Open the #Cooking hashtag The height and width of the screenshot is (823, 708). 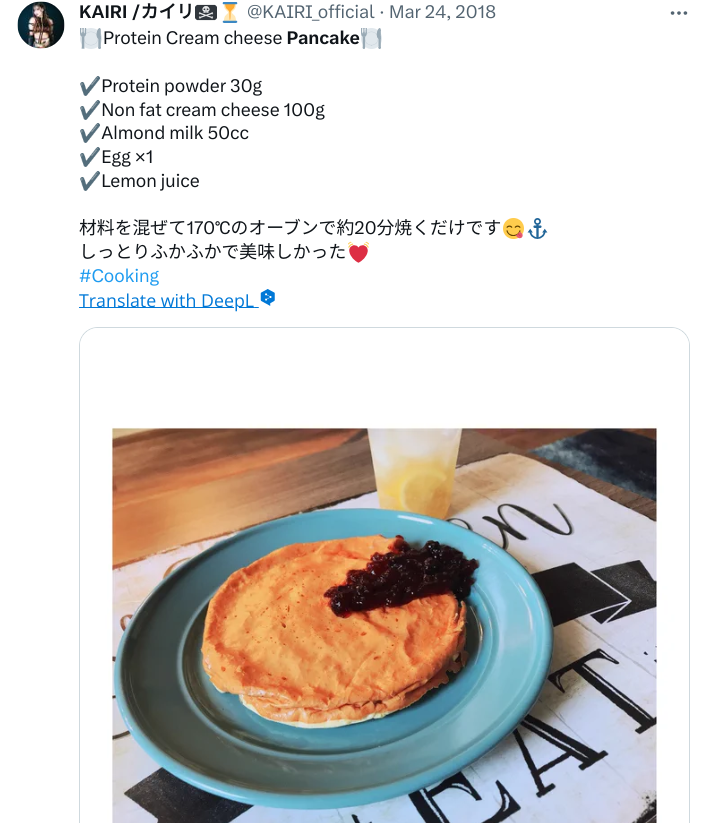pyautogui.click(x=119, y=276)
